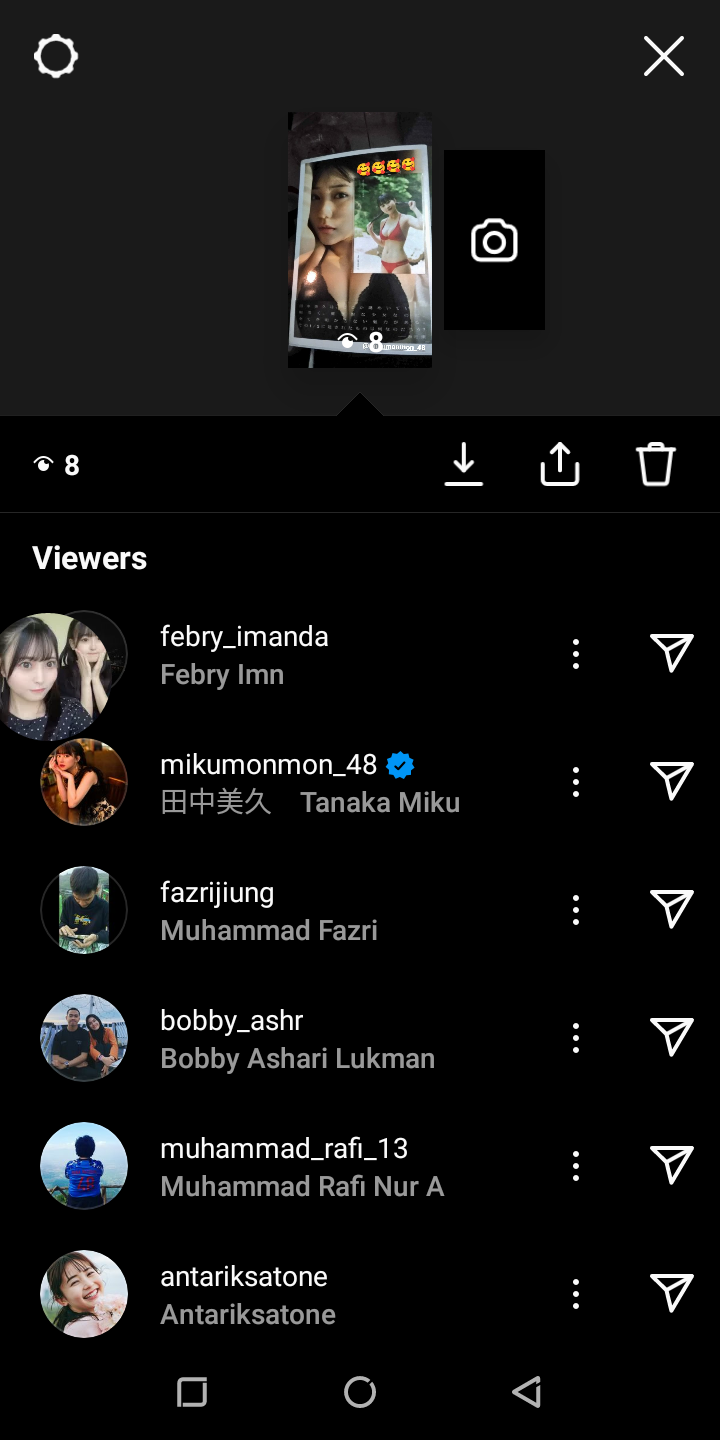Open story settings gear
Image resolution: width=720 pixels, height=1440 pixels.
(x=56, y=57)
